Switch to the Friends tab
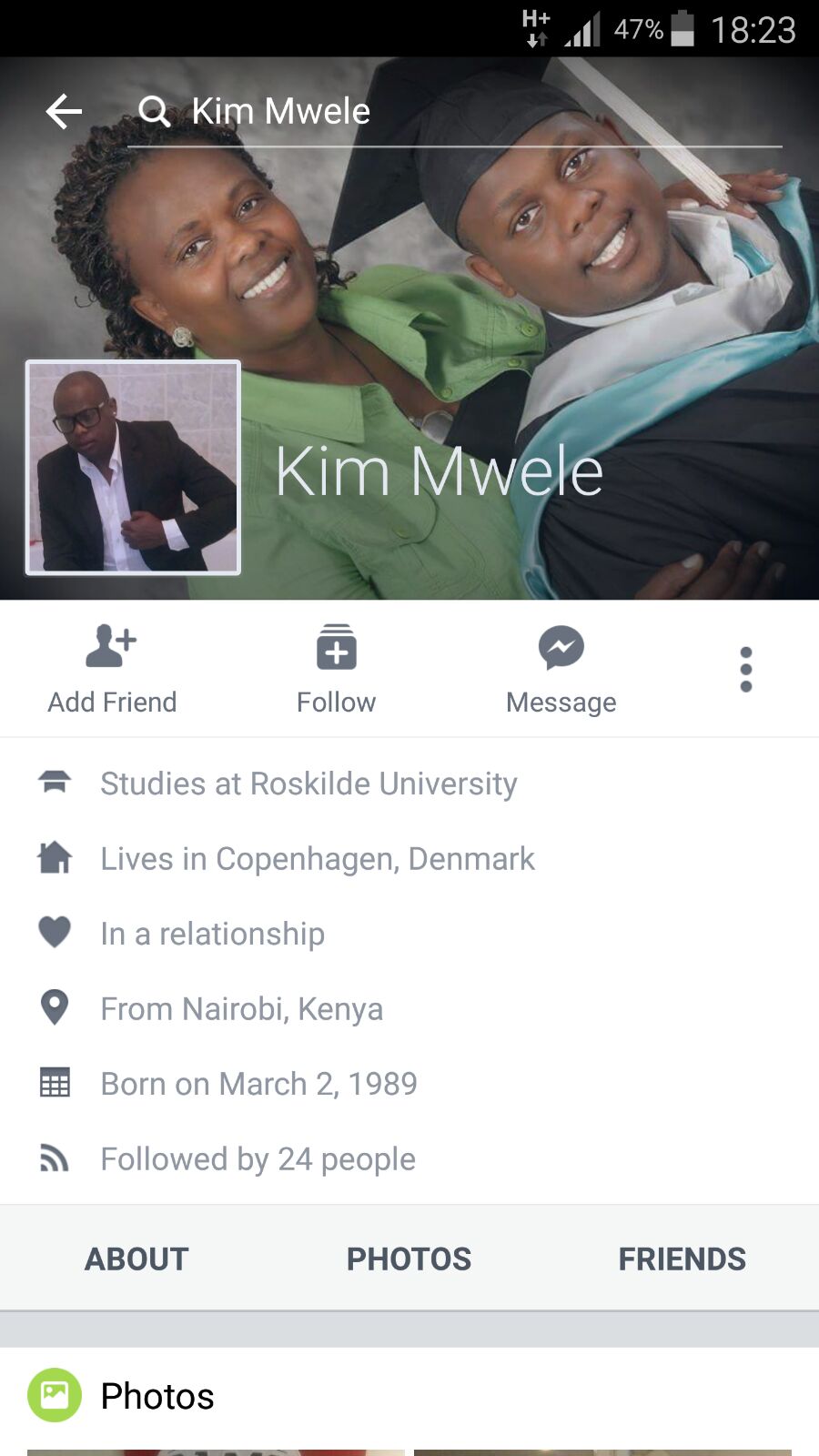819x1456 pixels. 682,1259
